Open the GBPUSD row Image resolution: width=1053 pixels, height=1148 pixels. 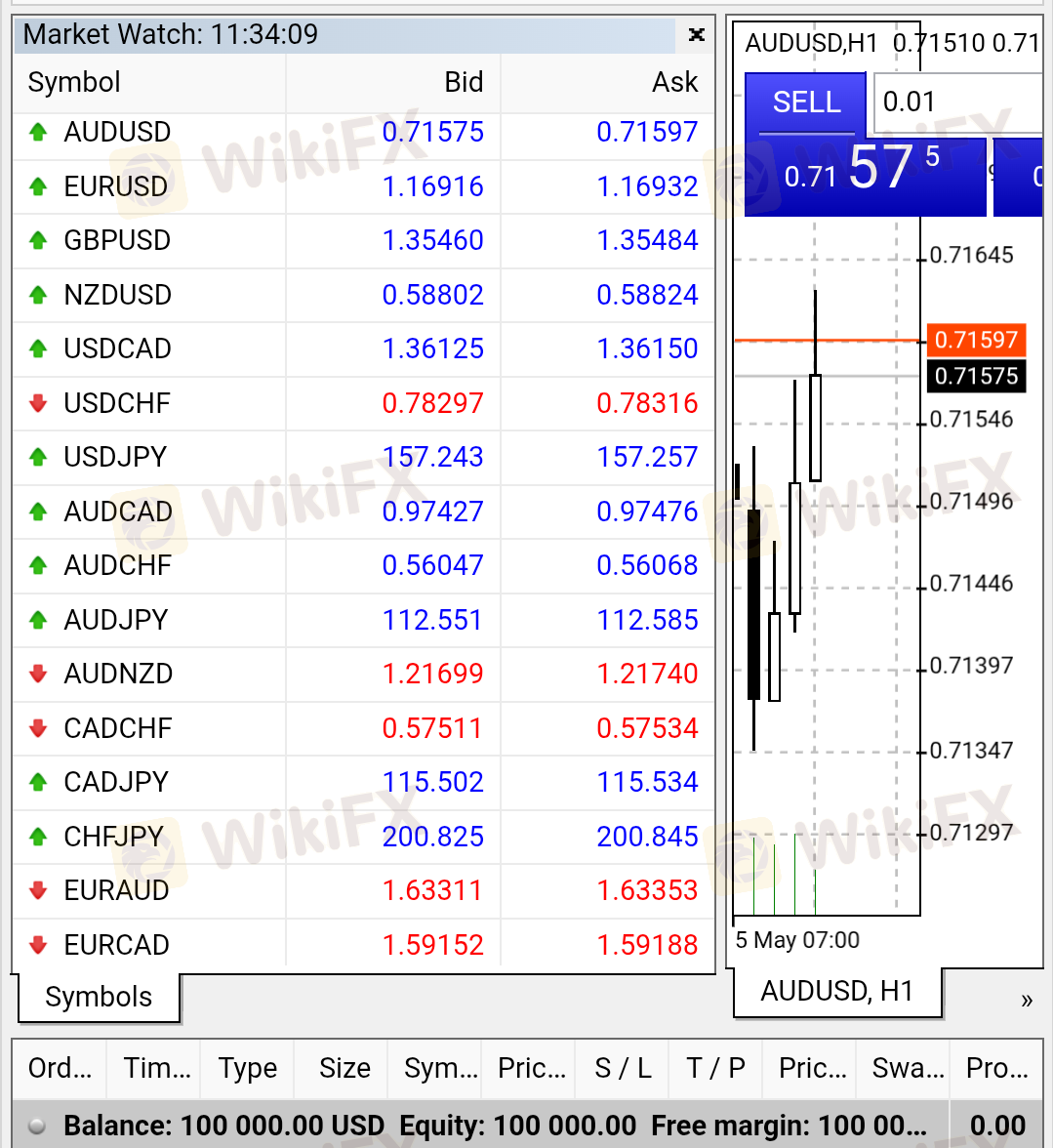click(363, 241)
